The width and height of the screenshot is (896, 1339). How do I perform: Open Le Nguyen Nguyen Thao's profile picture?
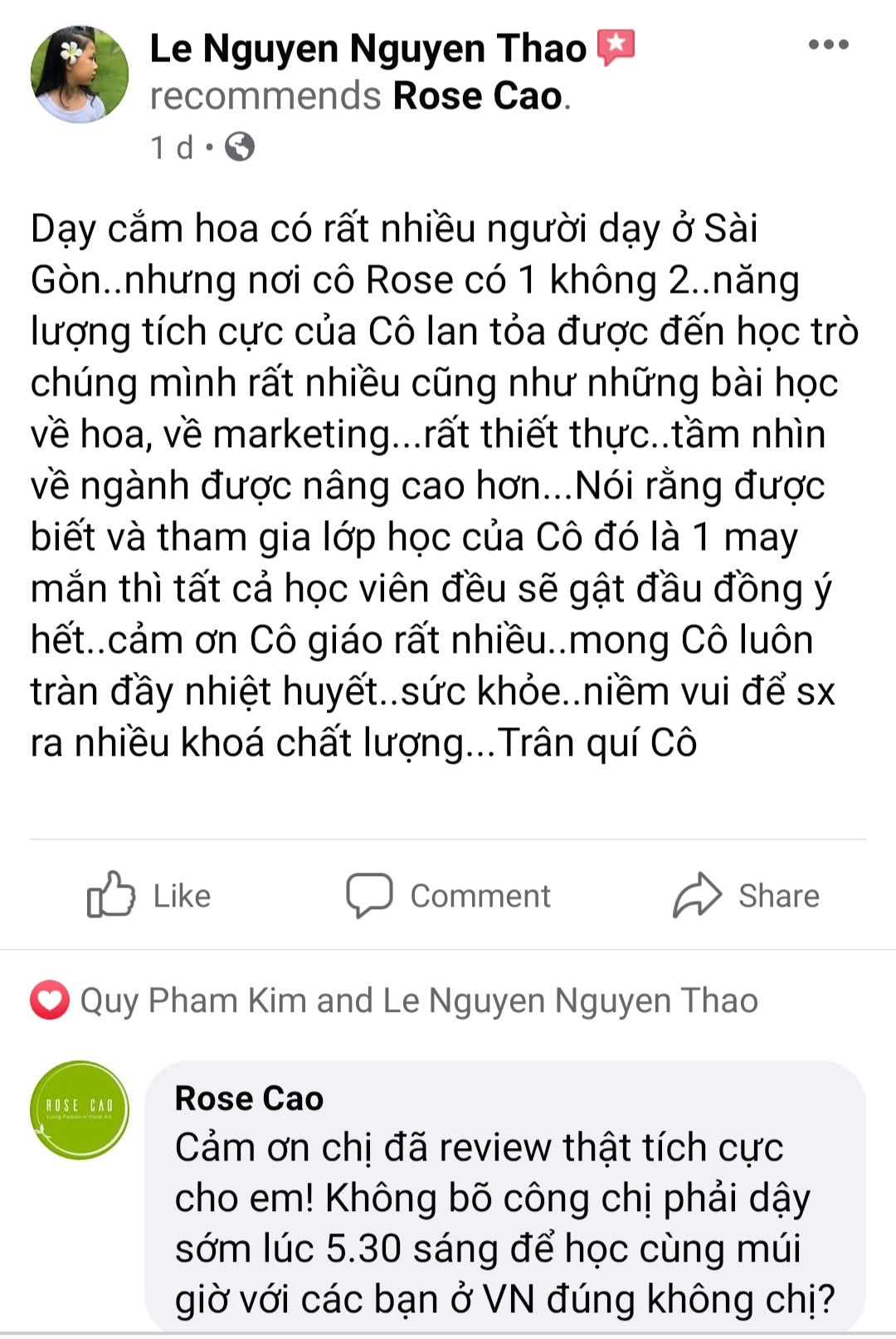[x=80, y=75]
